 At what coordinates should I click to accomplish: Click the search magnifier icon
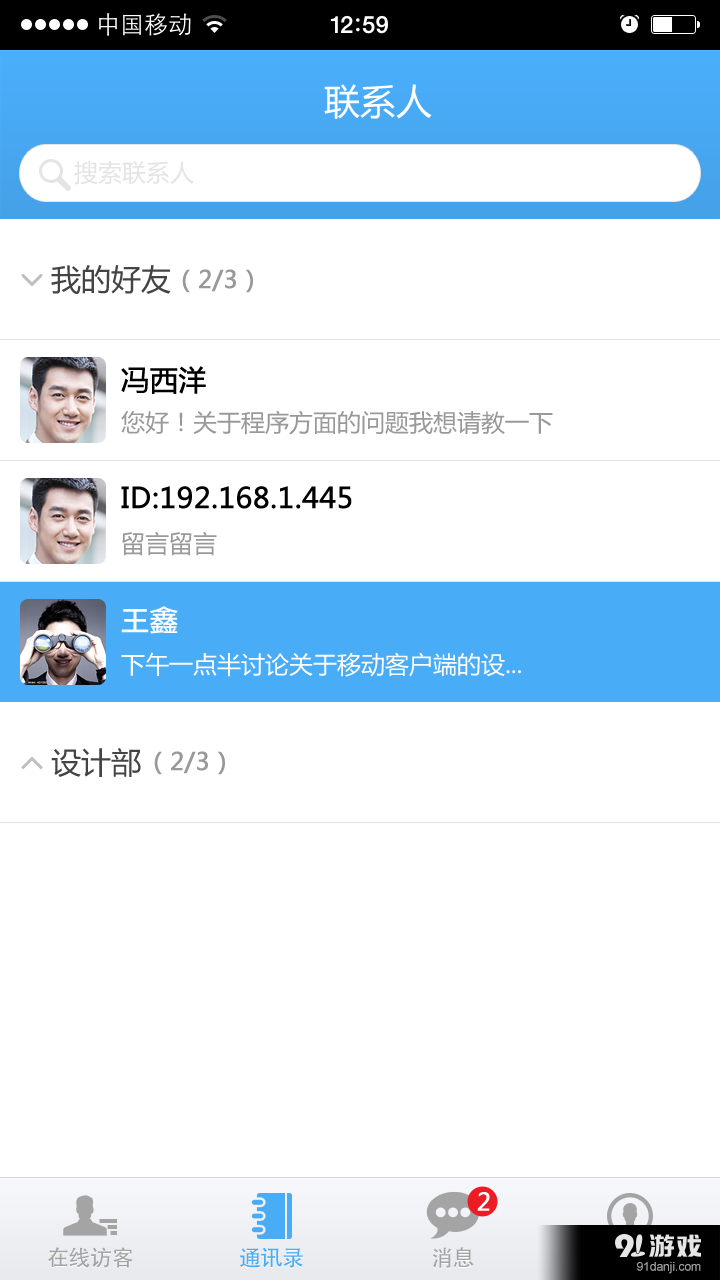52,173
